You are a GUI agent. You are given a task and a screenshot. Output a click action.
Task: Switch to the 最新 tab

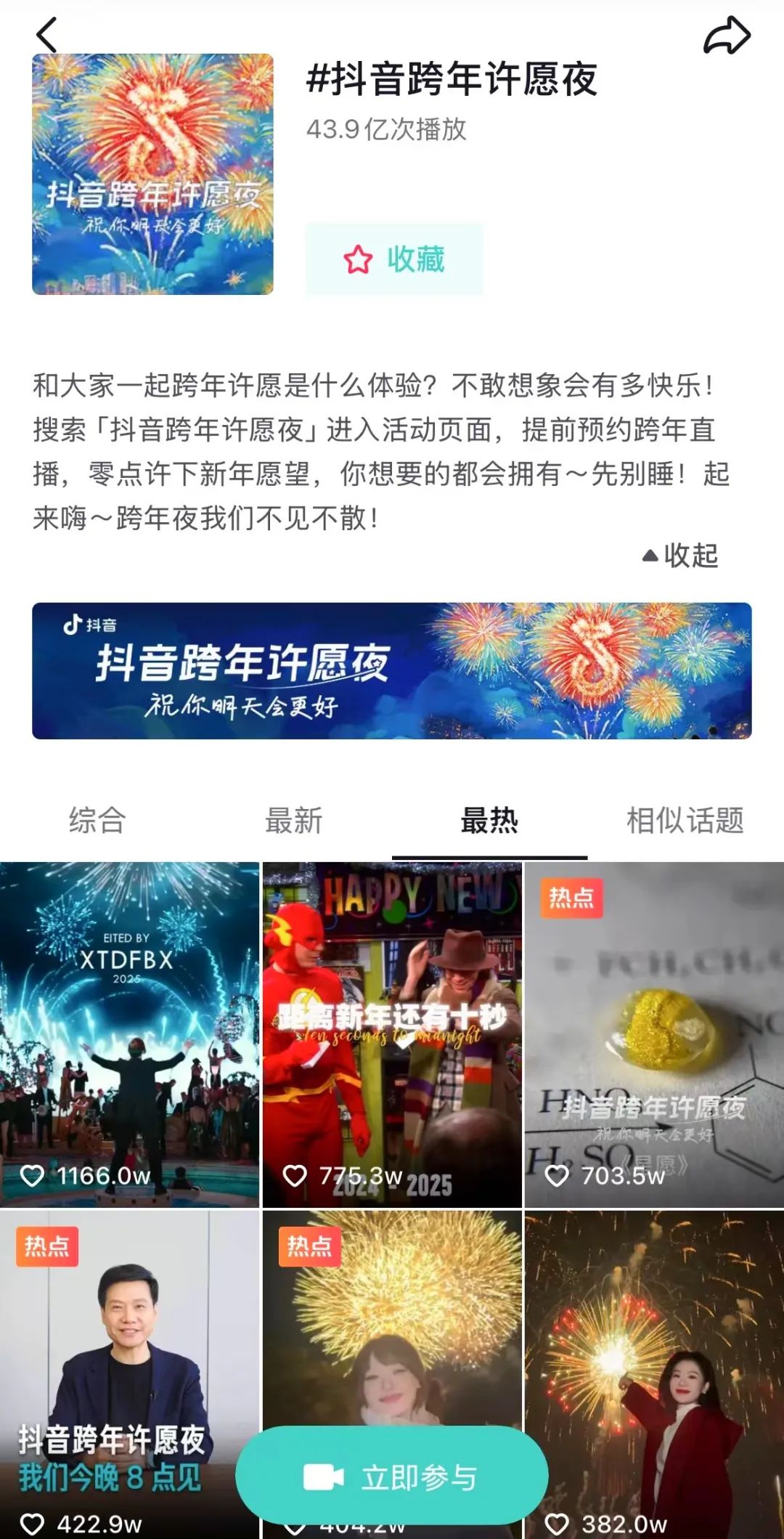[293, 821]
